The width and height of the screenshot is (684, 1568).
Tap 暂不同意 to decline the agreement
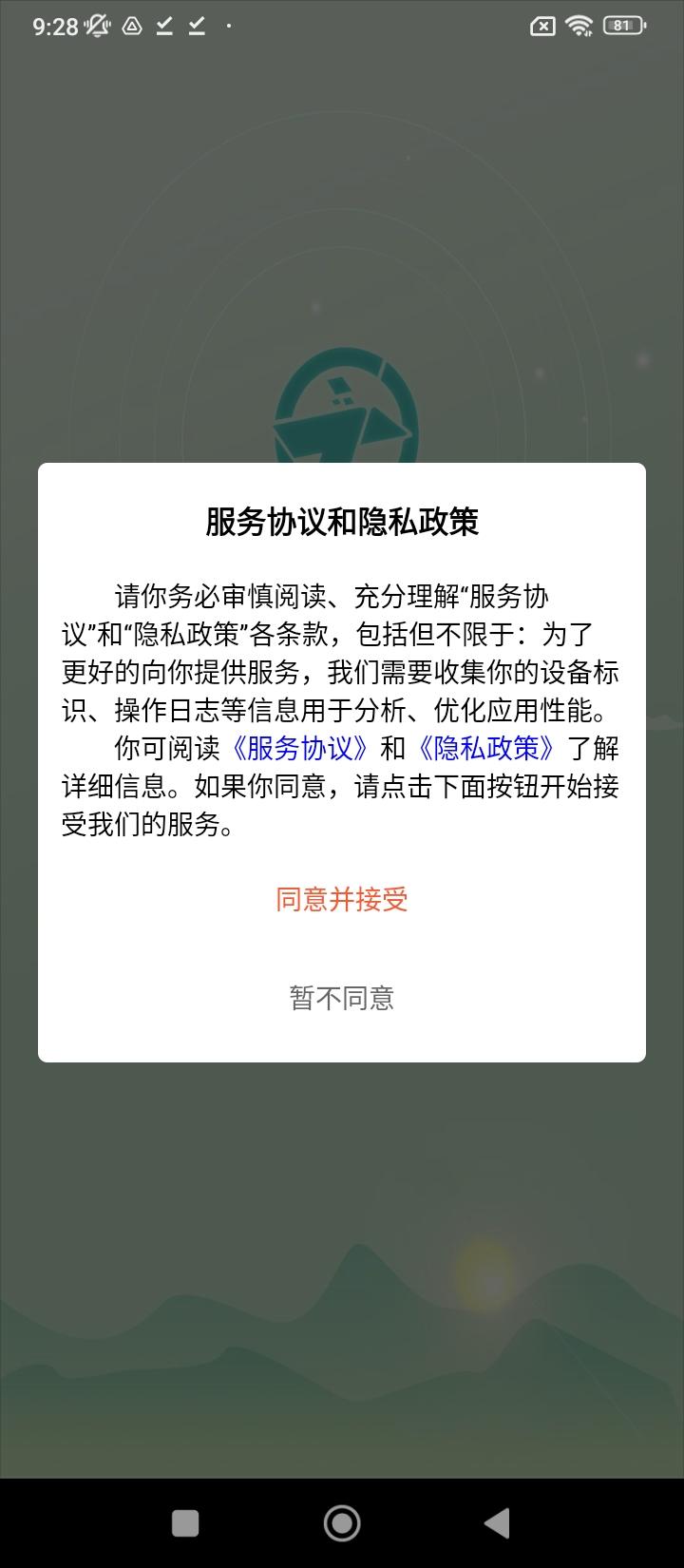[340, 998]
